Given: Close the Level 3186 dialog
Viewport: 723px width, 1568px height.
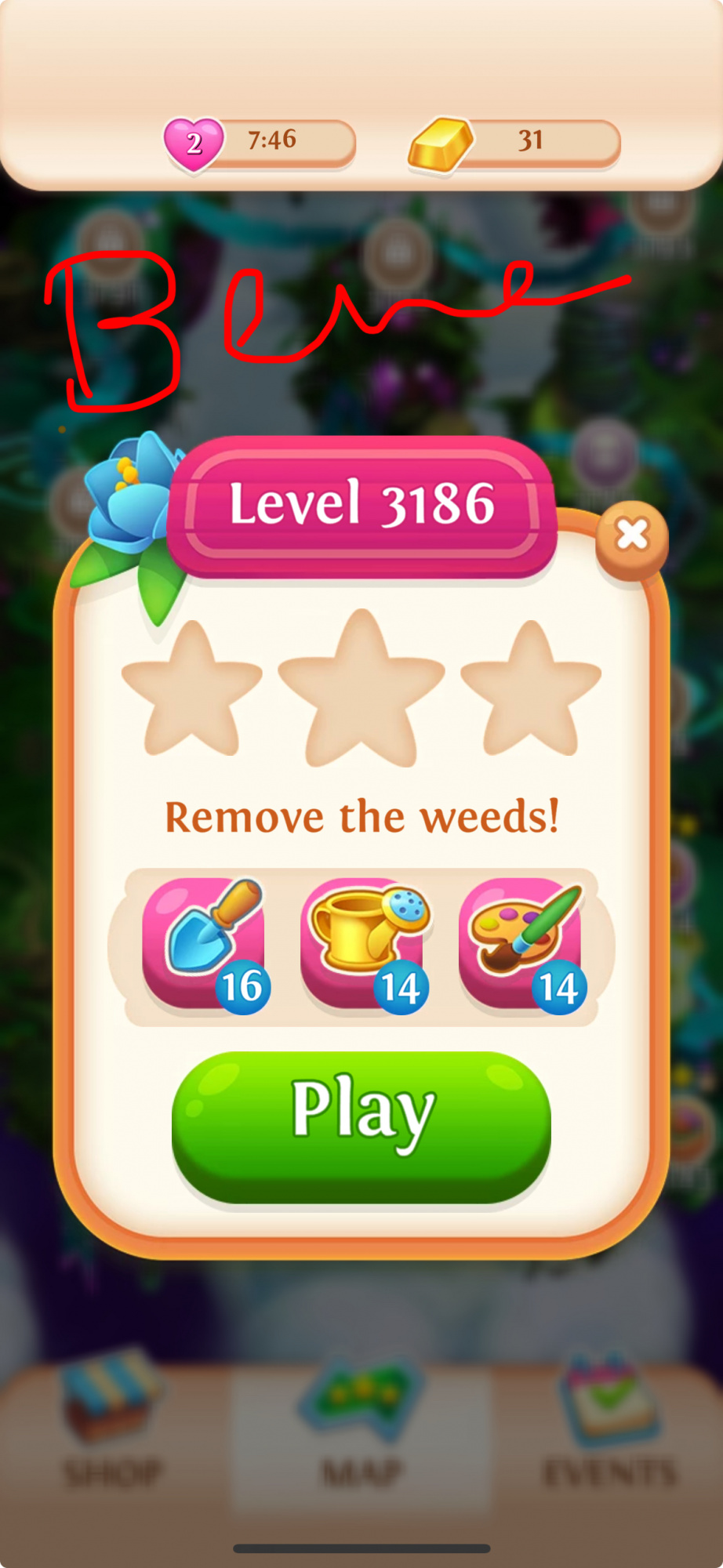Looking at the screenshot, I should click(631, 536).
